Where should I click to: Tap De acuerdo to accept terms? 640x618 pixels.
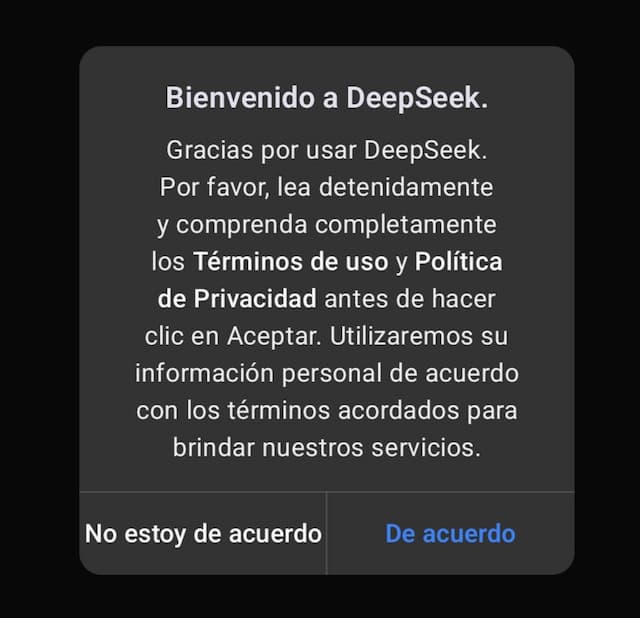coord(450,533)
